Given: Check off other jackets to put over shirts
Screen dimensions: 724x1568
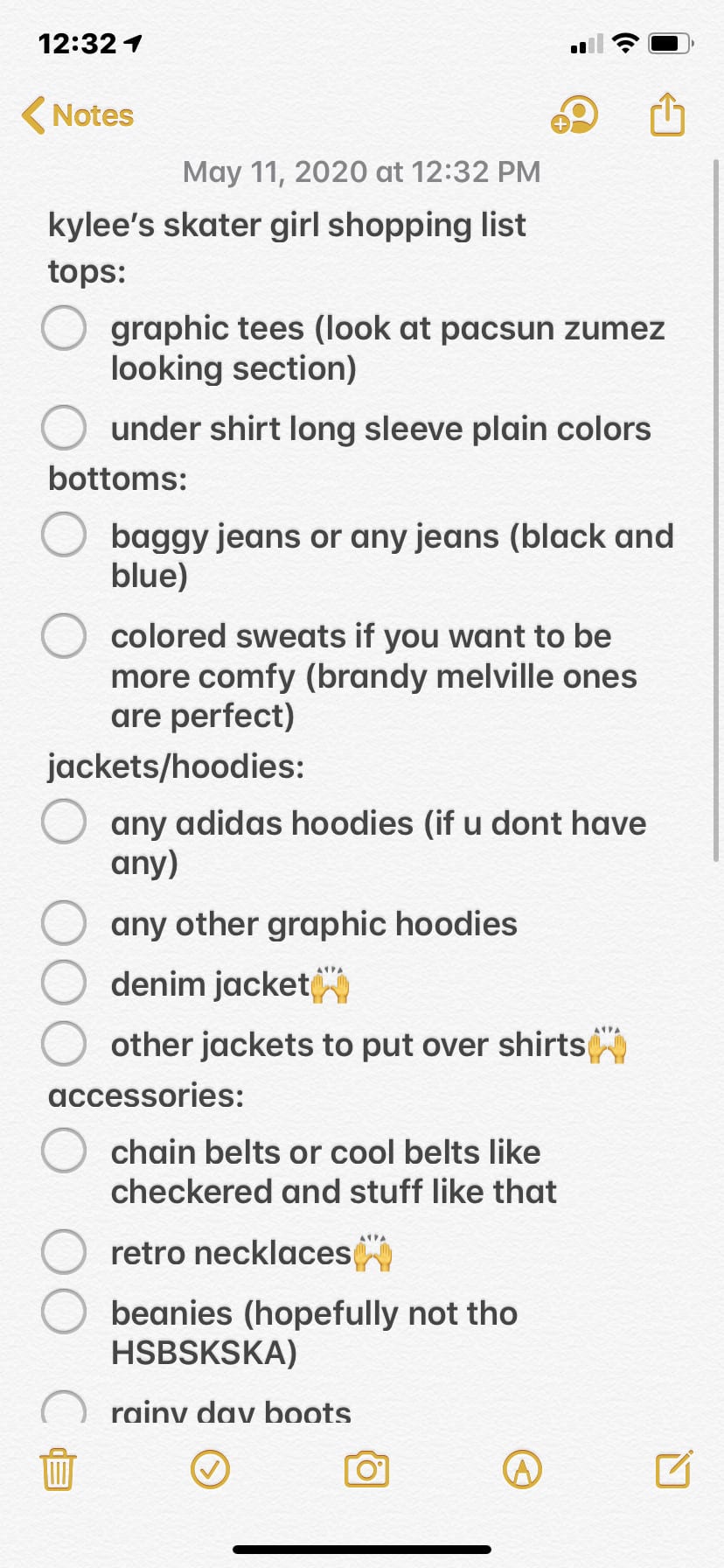Looking at the screenshot, I should click(x=64, y=1043).
